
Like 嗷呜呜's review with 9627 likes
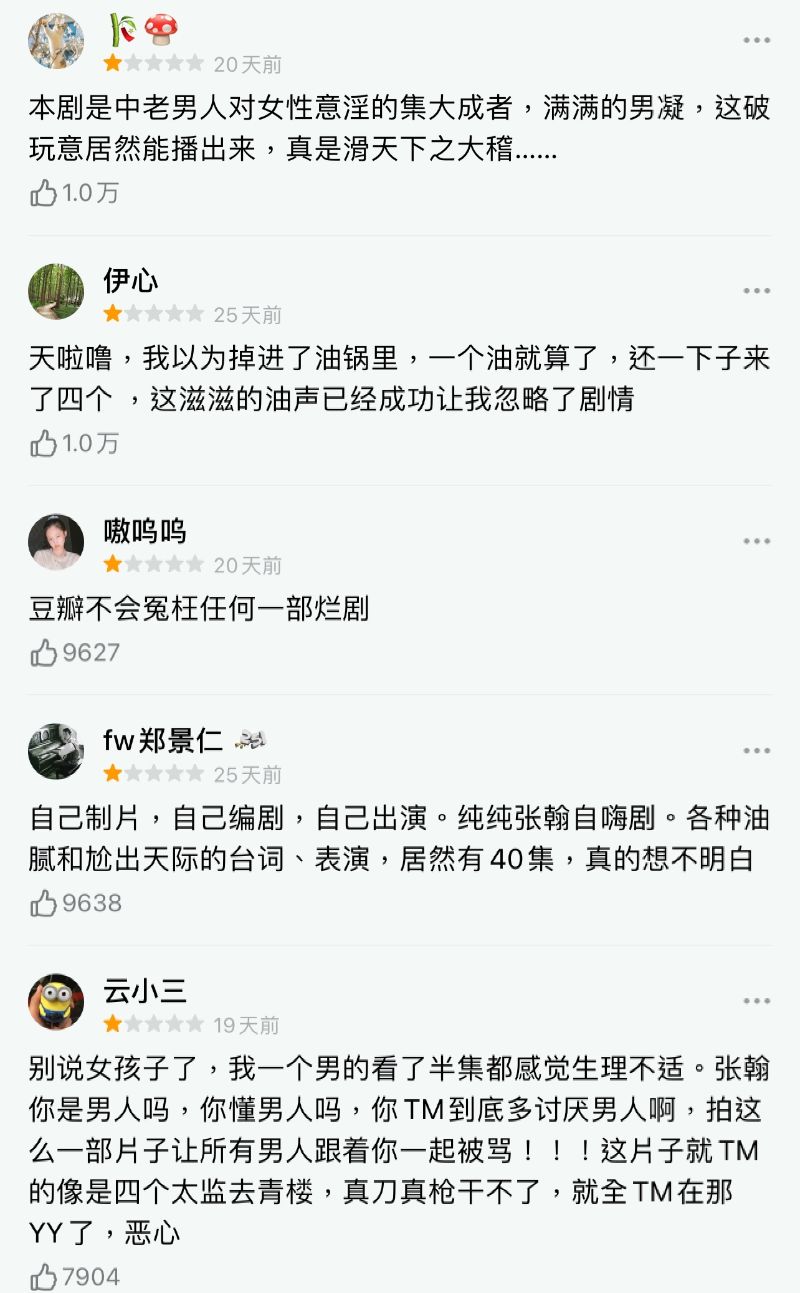[x=44, y=653]
